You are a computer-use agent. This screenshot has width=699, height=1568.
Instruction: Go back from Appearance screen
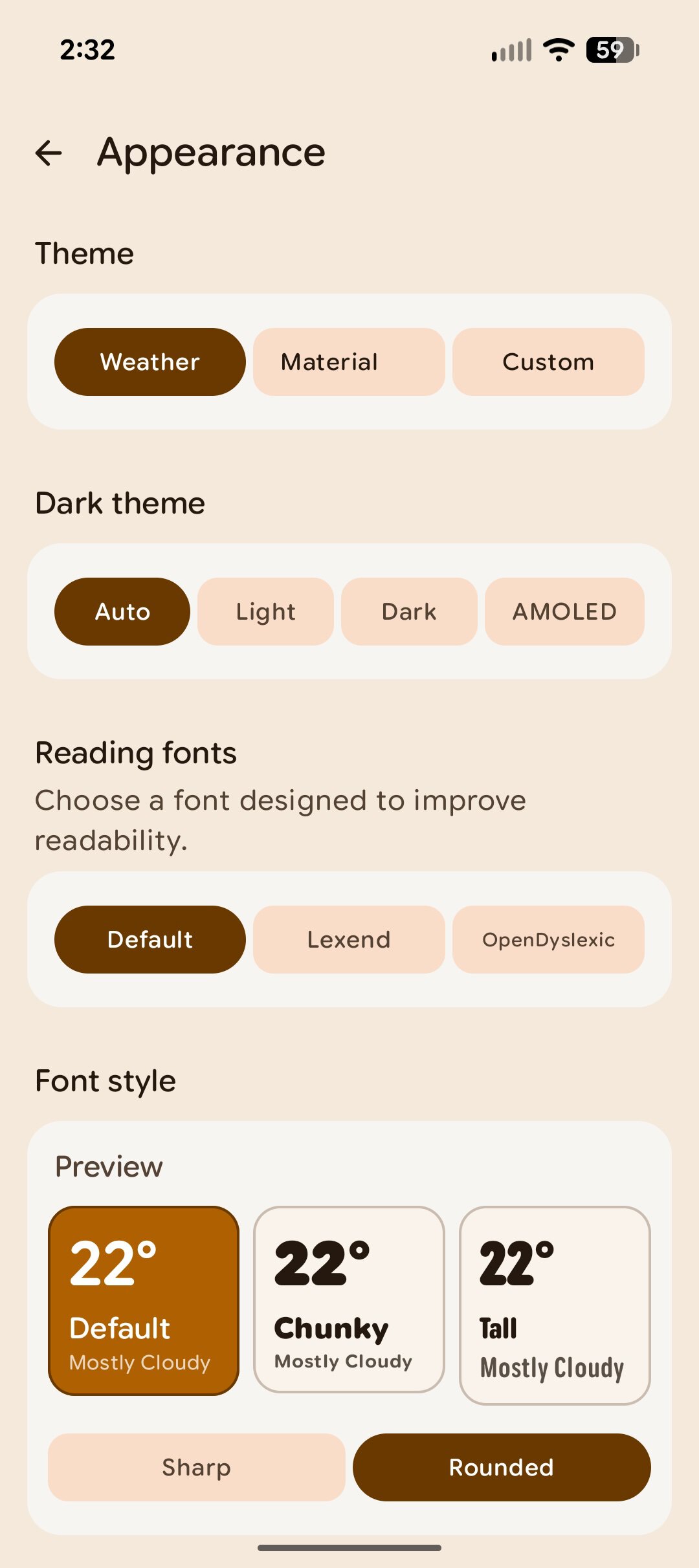pyautogui.click(x=49, y=153)
